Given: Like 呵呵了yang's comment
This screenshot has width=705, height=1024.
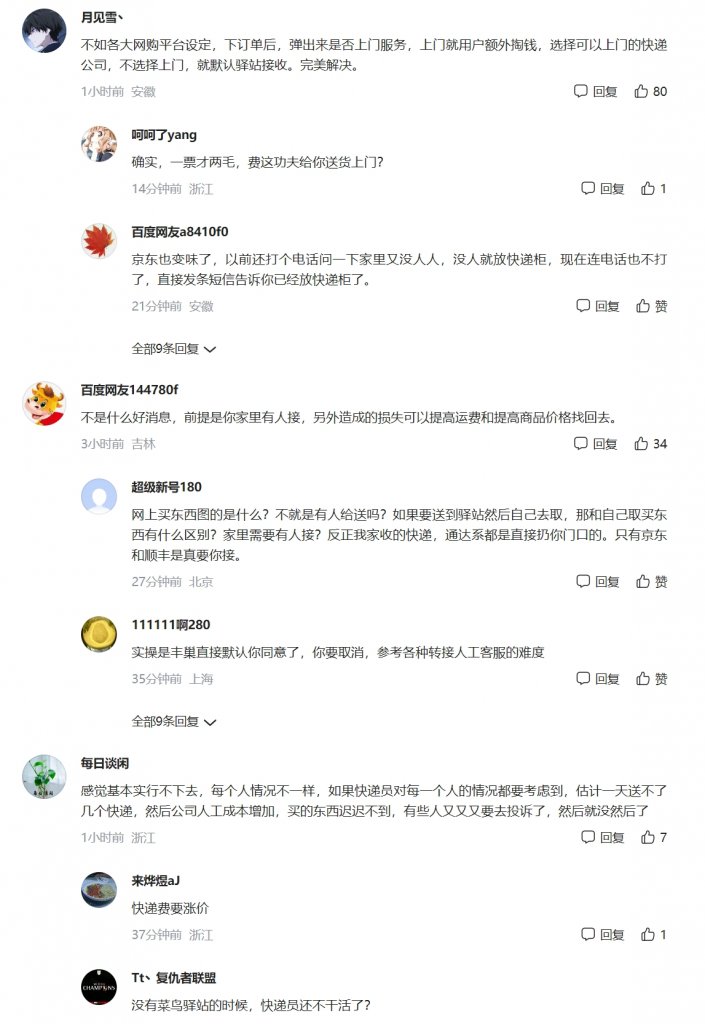Looking at the screenshot, I should (x=654, y=188).
